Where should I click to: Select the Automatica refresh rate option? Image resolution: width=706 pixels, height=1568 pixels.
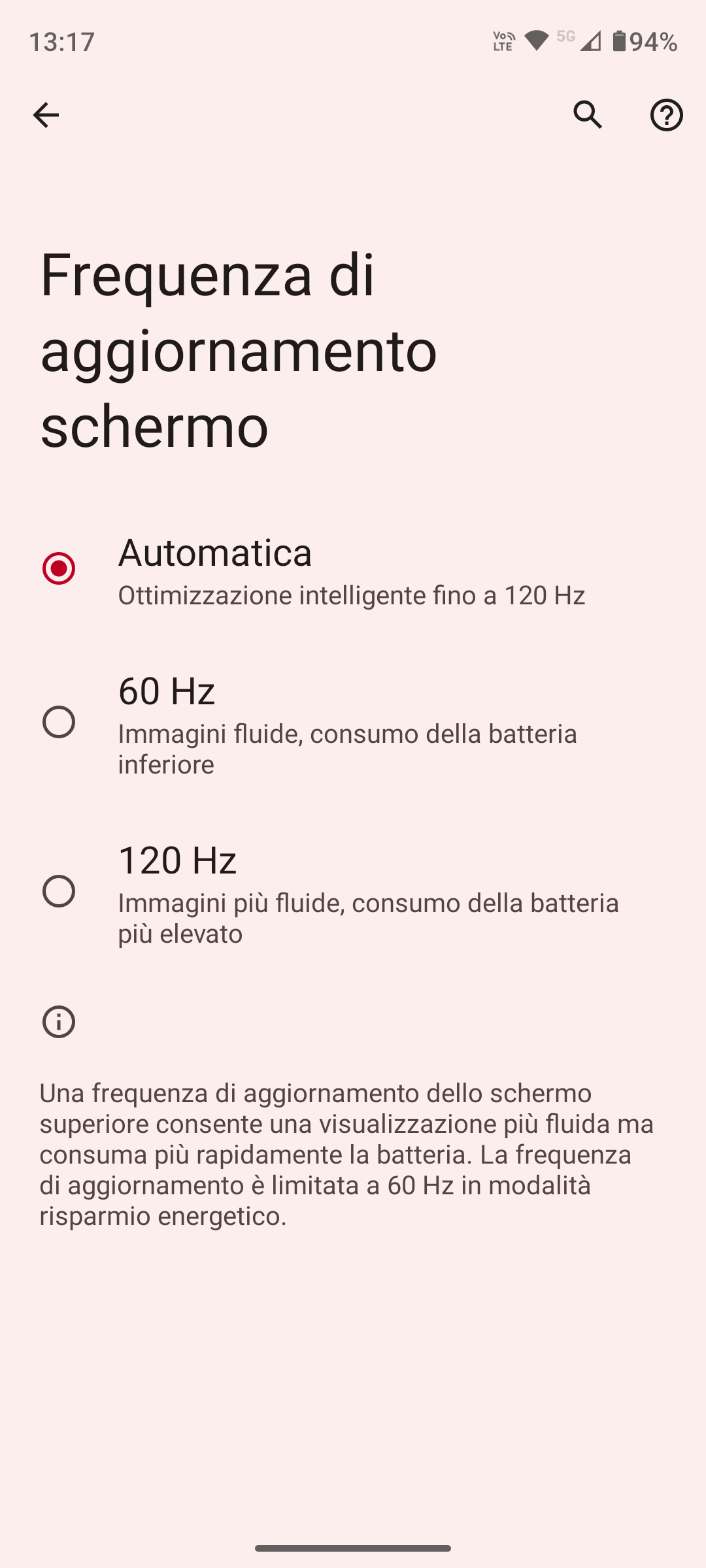[x=353, y=570]
